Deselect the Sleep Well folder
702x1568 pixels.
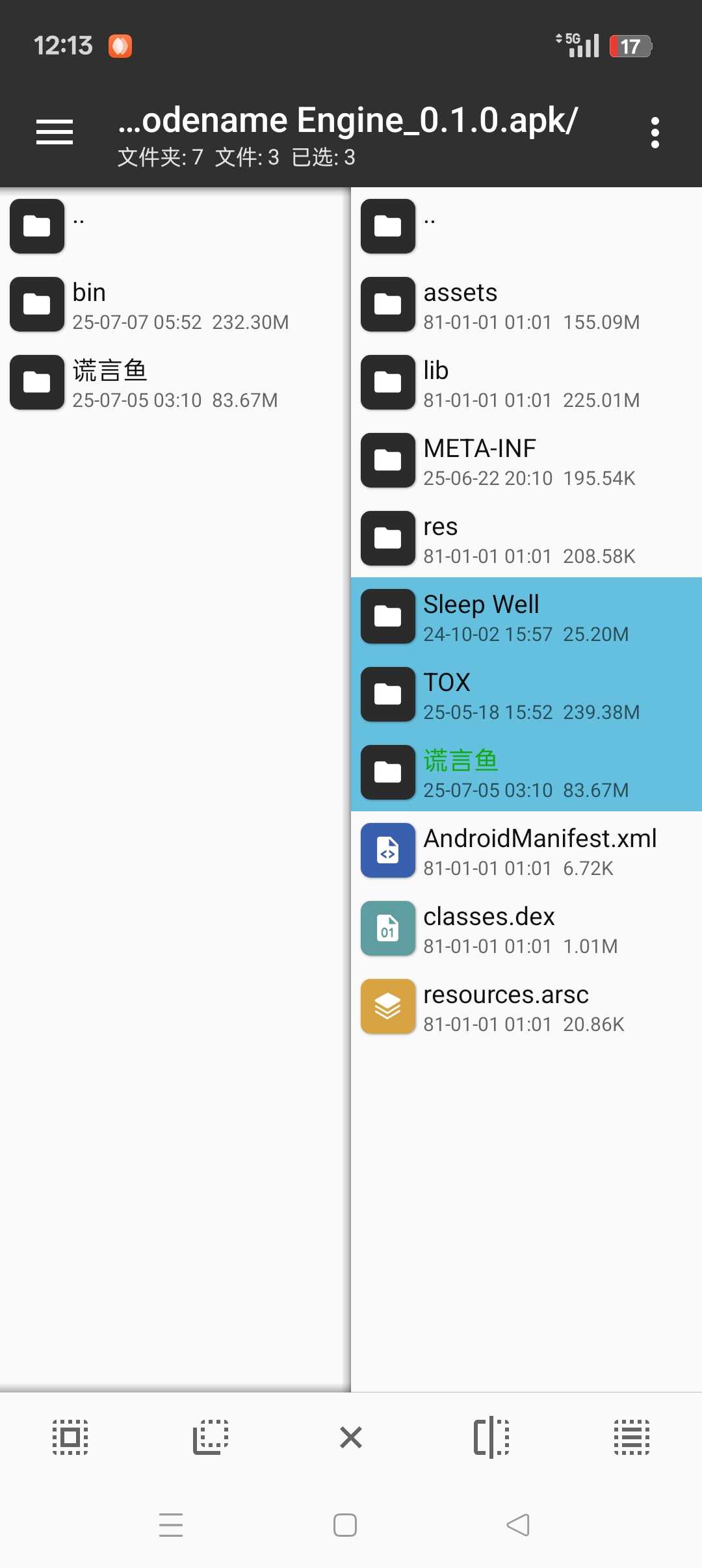point(526,616)
